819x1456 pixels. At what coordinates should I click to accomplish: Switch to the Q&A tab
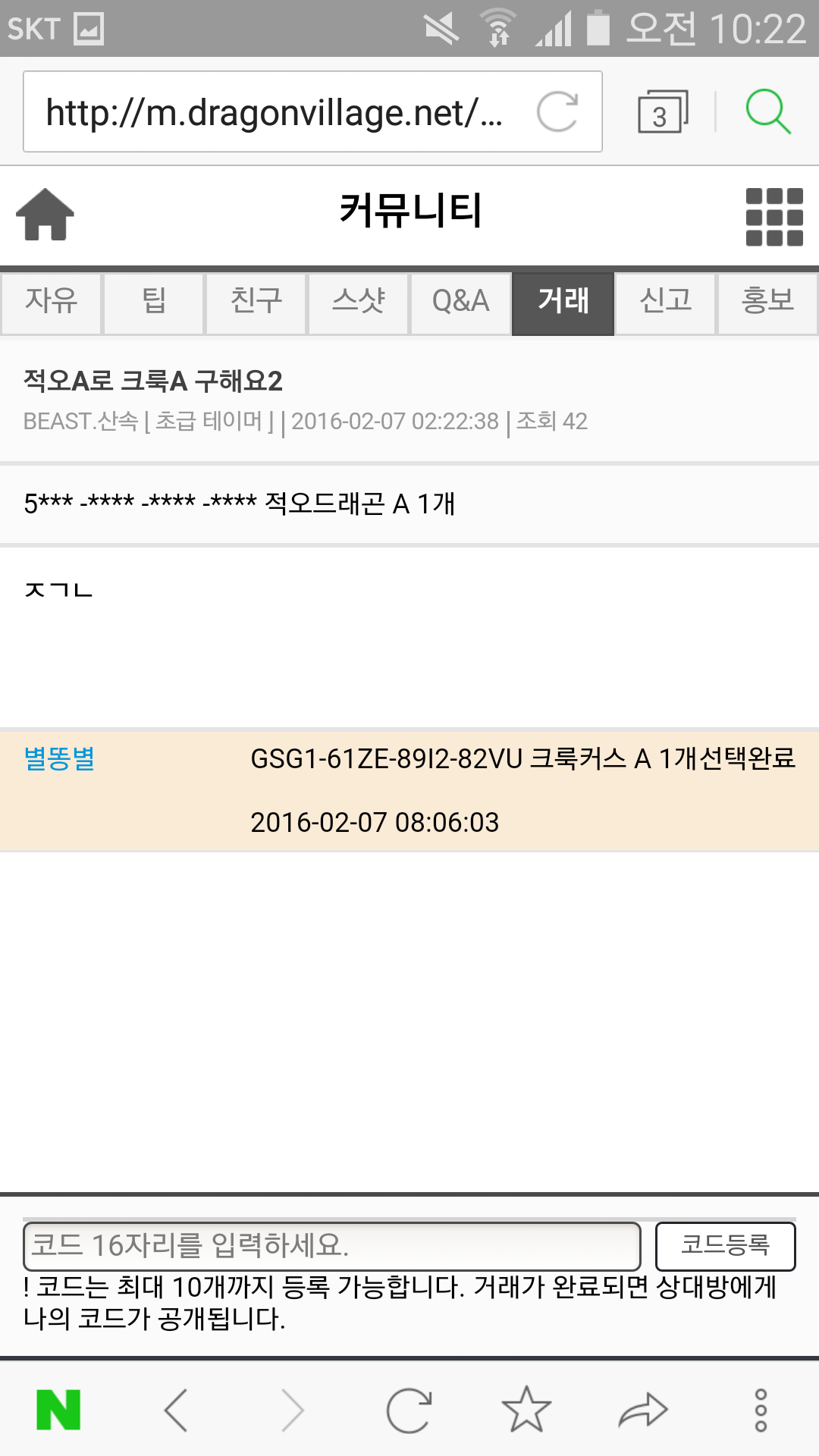tap(461, 302)
